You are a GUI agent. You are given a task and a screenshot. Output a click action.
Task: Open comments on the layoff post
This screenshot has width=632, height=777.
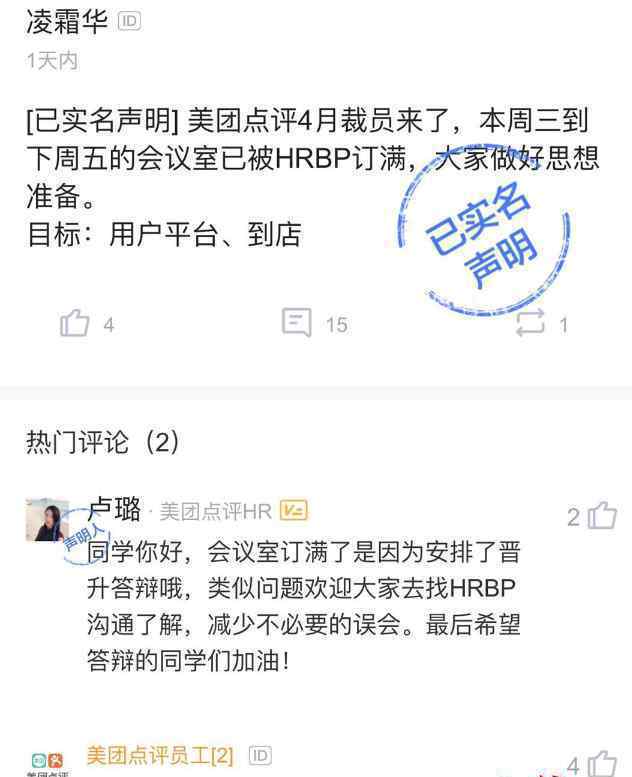297,323
